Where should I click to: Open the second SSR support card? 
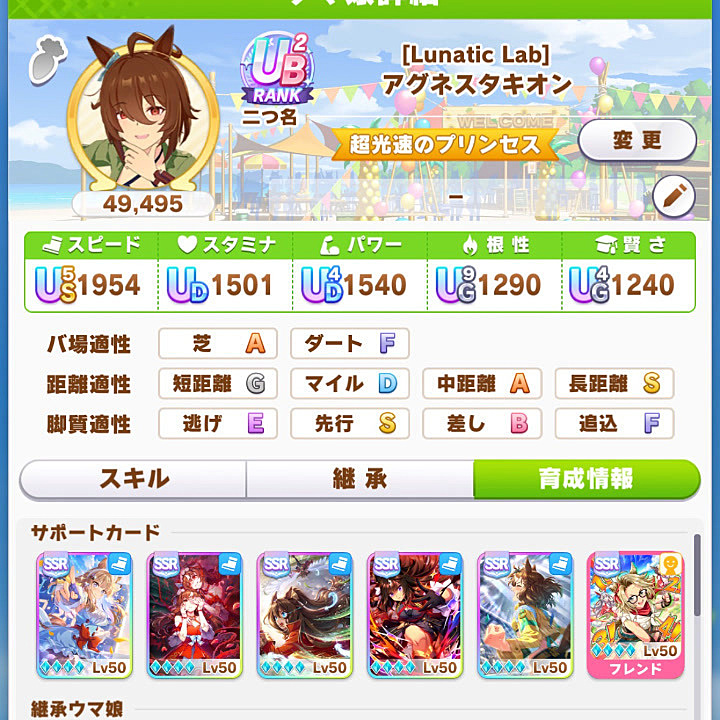tap(195, 613)
